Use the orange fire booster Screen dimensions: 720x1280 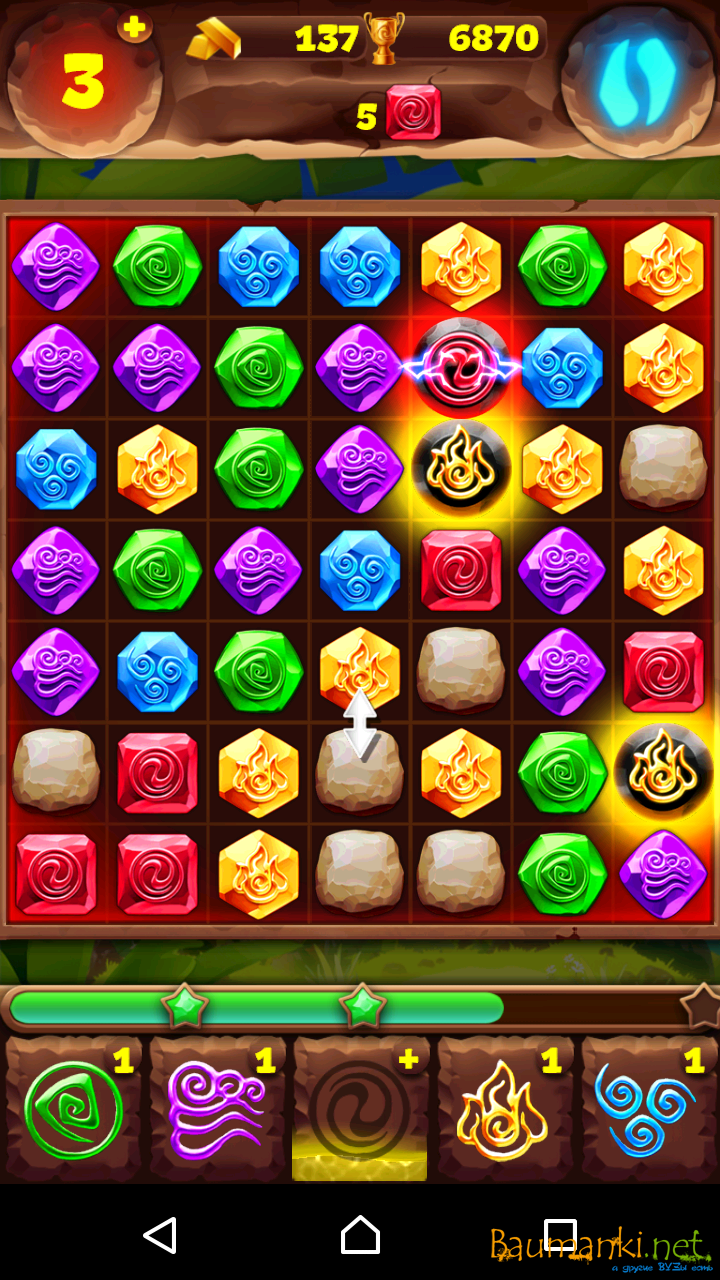pyautogui.click(x=503, y=1110)
